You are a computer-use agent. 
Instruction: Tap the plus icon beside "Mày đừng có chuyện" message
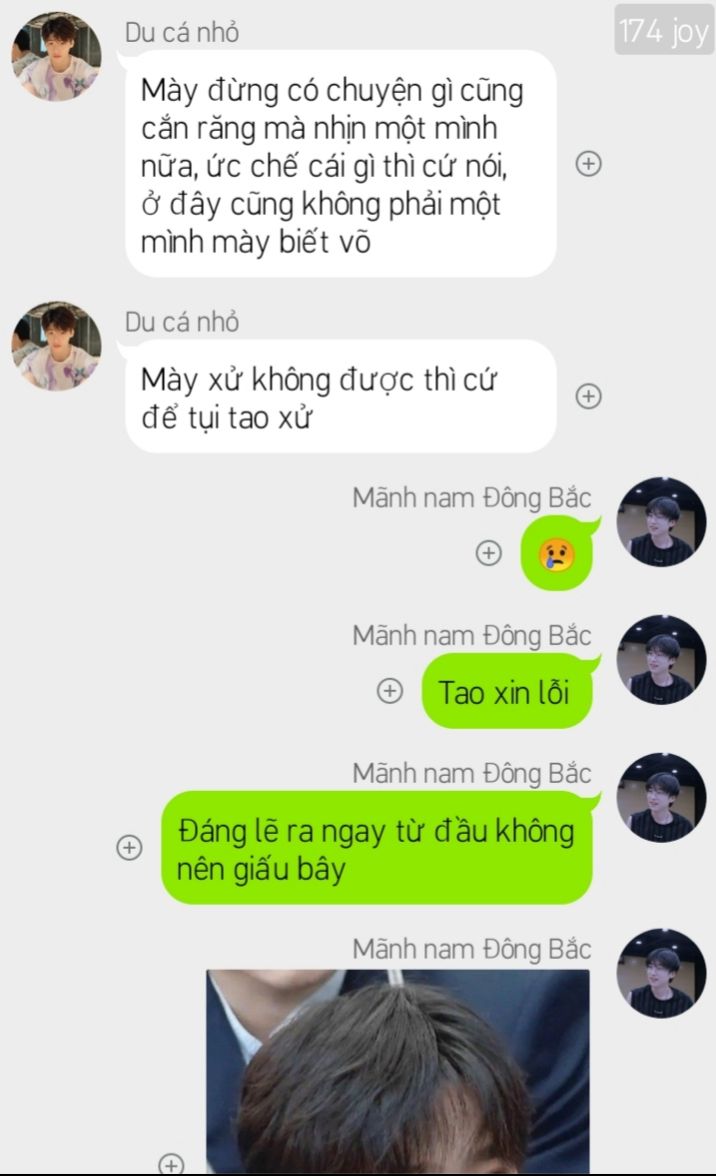pyautogui.click(x=588, y=164)
